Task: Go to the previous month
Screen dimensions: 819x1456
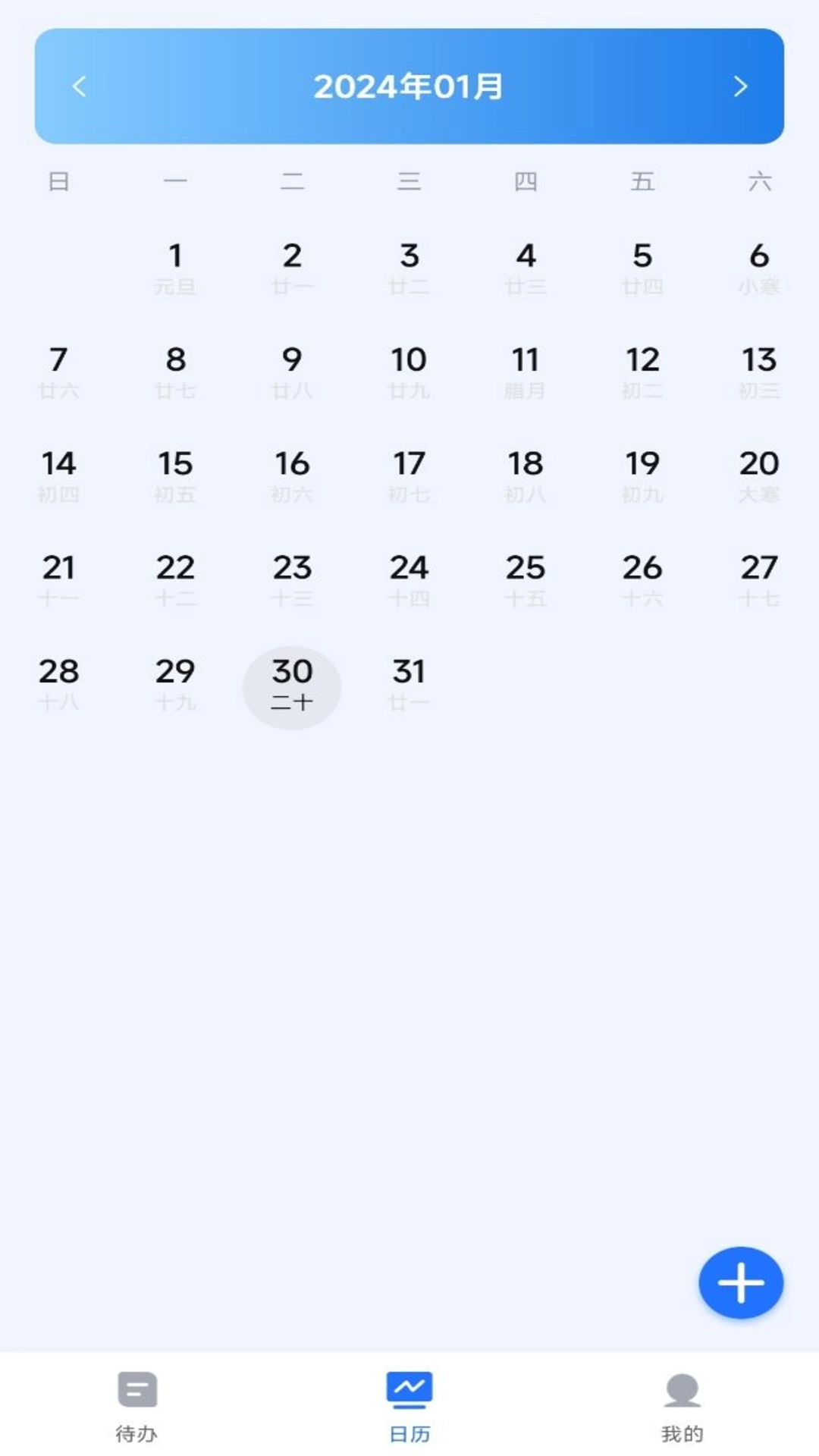Action: coord(79,86)
